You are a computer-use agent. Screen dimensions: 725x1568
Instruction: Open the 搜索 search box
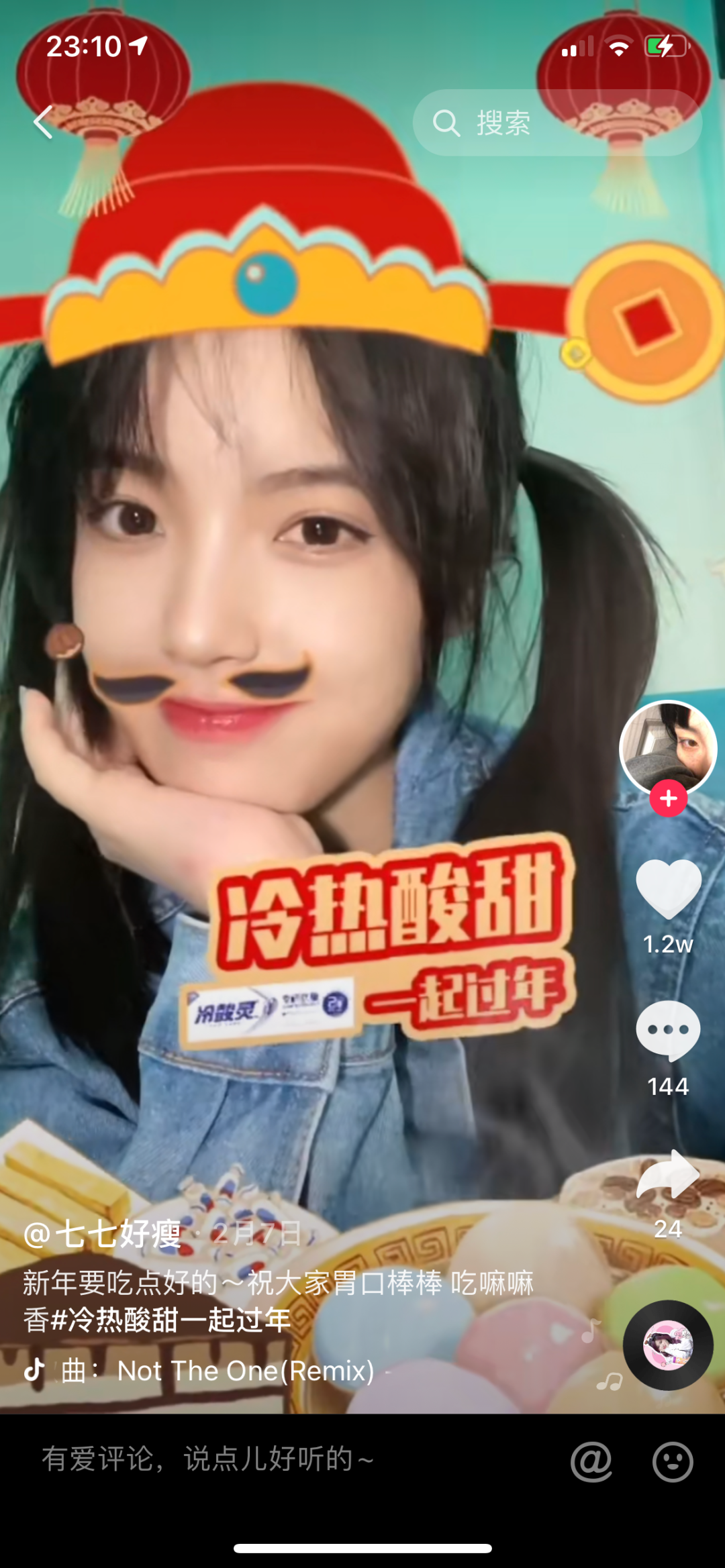click(x=557, y=123)
